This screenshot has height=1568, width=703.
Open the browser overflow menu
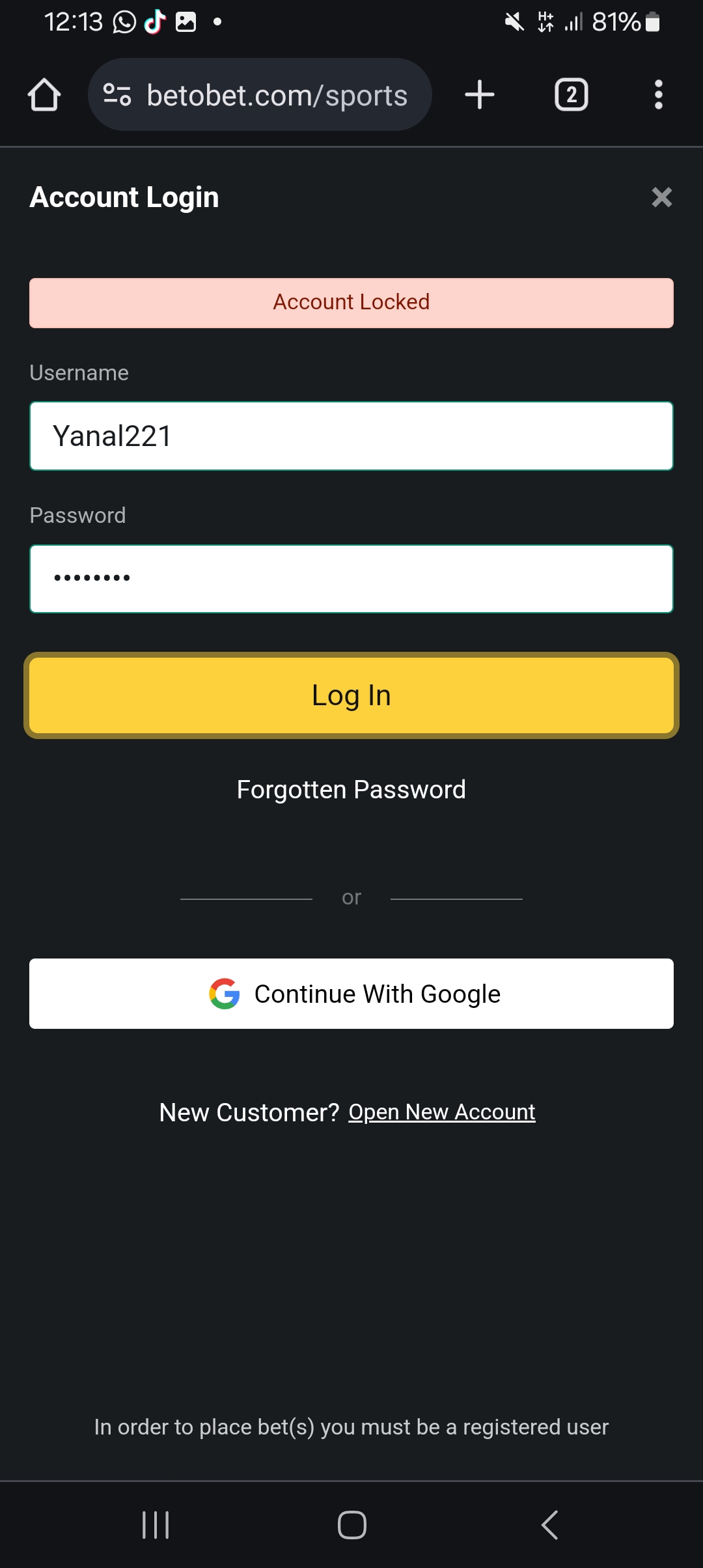point(659,95)
